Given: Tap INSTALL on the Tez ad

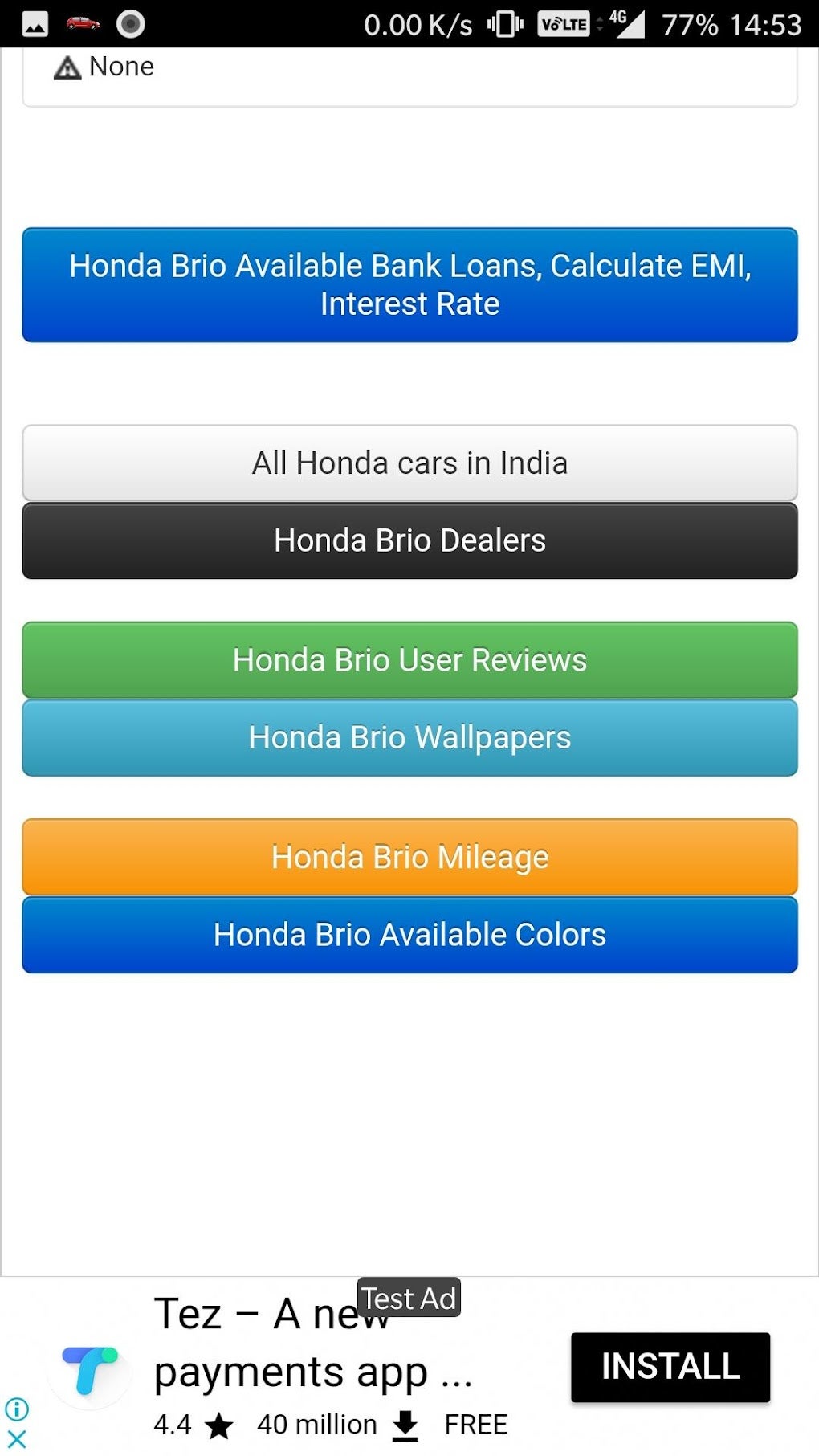Looking at the screenshot, I should 670,1367.
